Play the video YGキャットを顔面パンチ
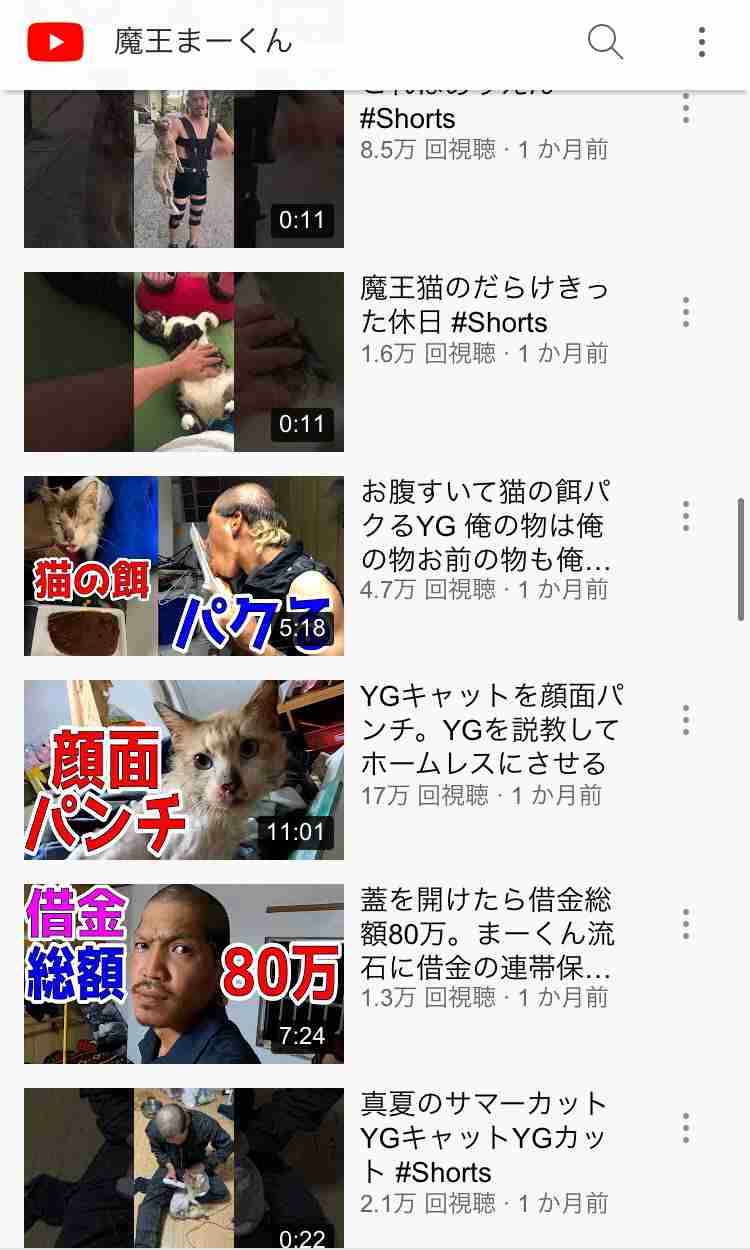This screenshot has height=1250, width=750. pos(184,770)
